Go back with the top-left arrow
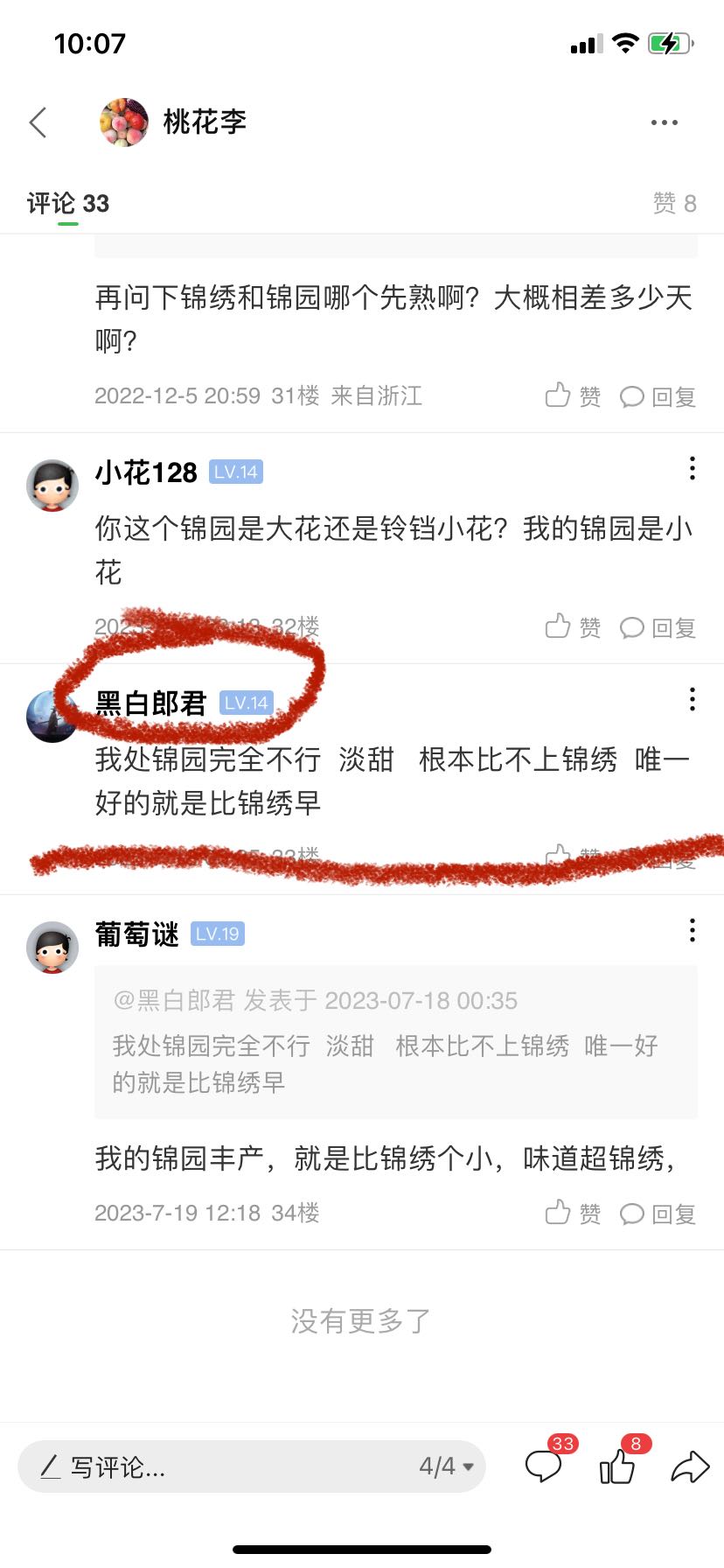724x1568 pixels. tap(38, 122)
